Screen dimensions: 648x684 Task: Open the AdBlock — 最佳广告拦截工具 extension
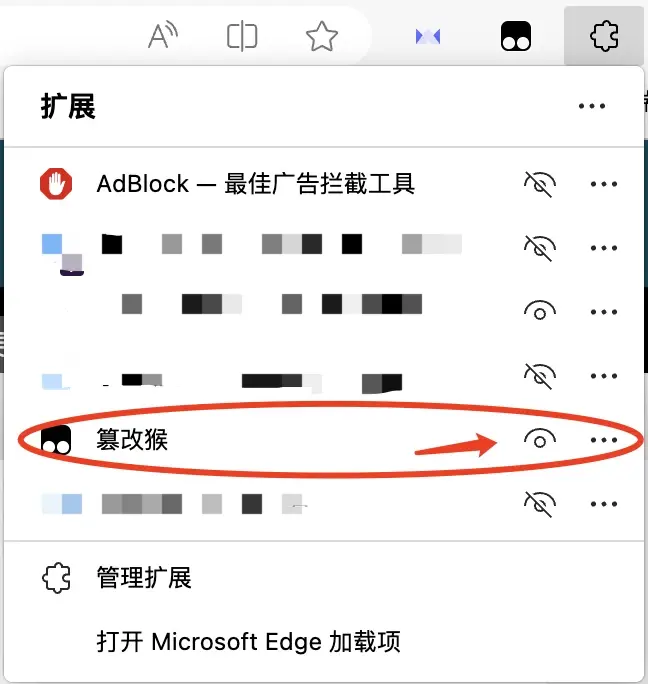click(255, 184)
